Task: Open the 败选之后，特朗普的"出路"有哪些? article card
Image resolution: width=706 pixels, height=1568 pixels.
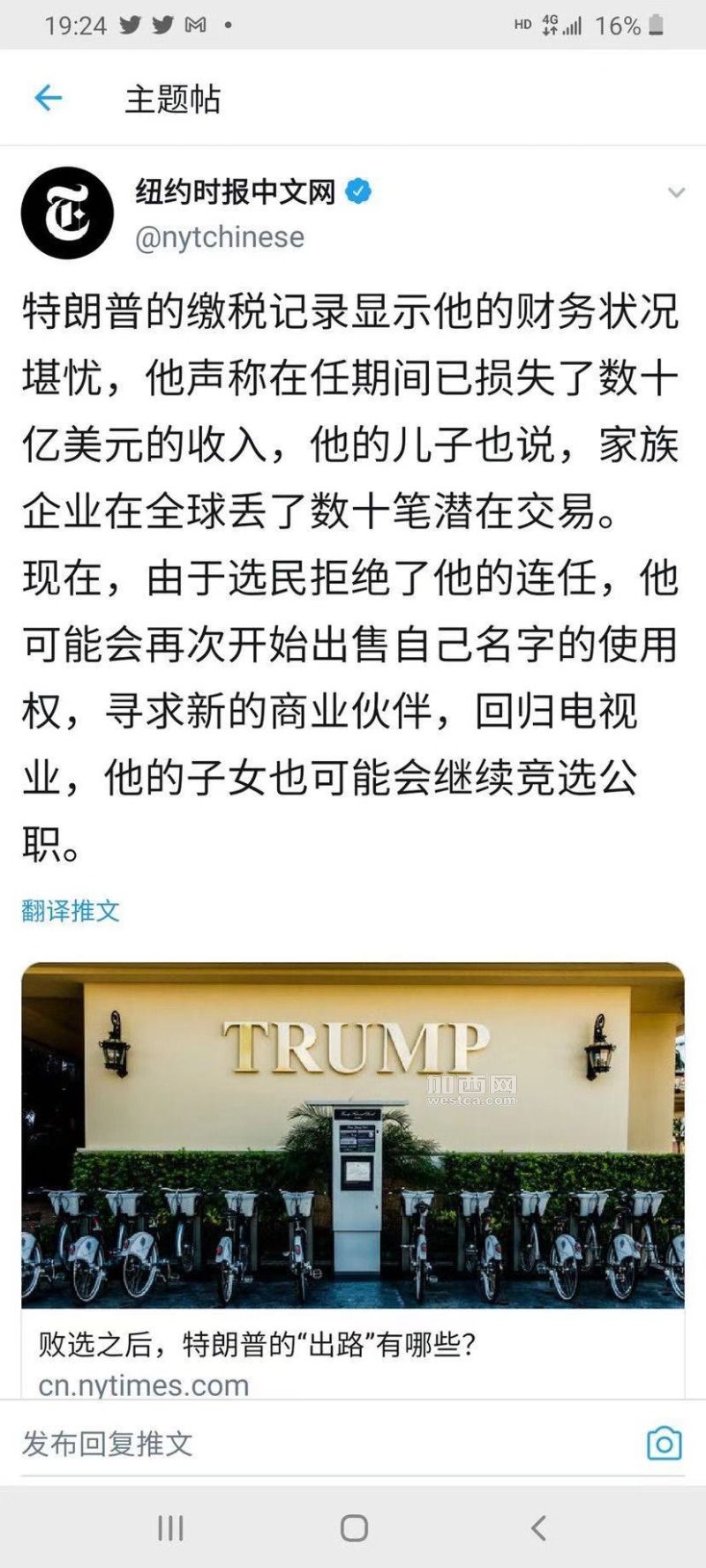Action: [x=353, y=1178]
